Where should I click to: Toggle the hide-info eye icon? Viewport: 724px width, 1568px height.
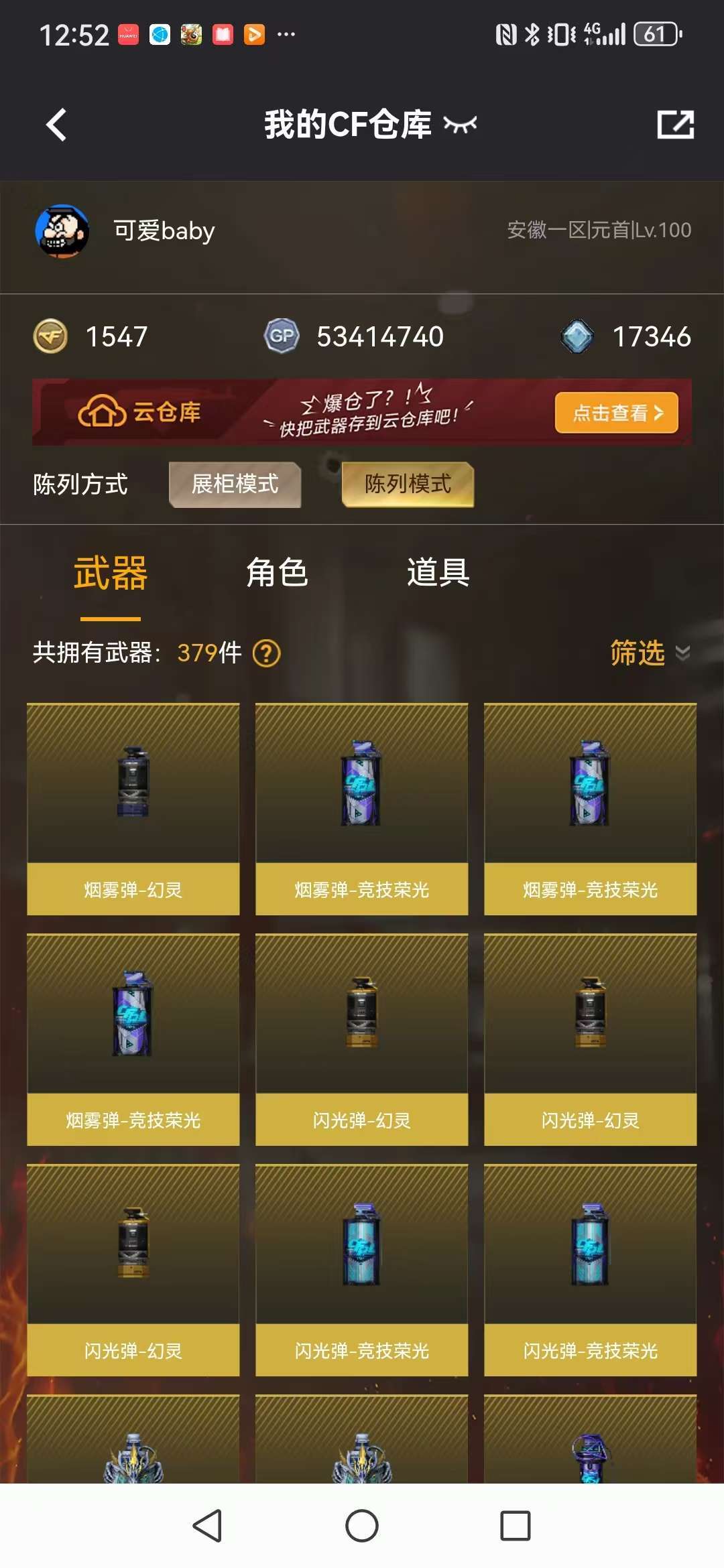coord(460,125)
